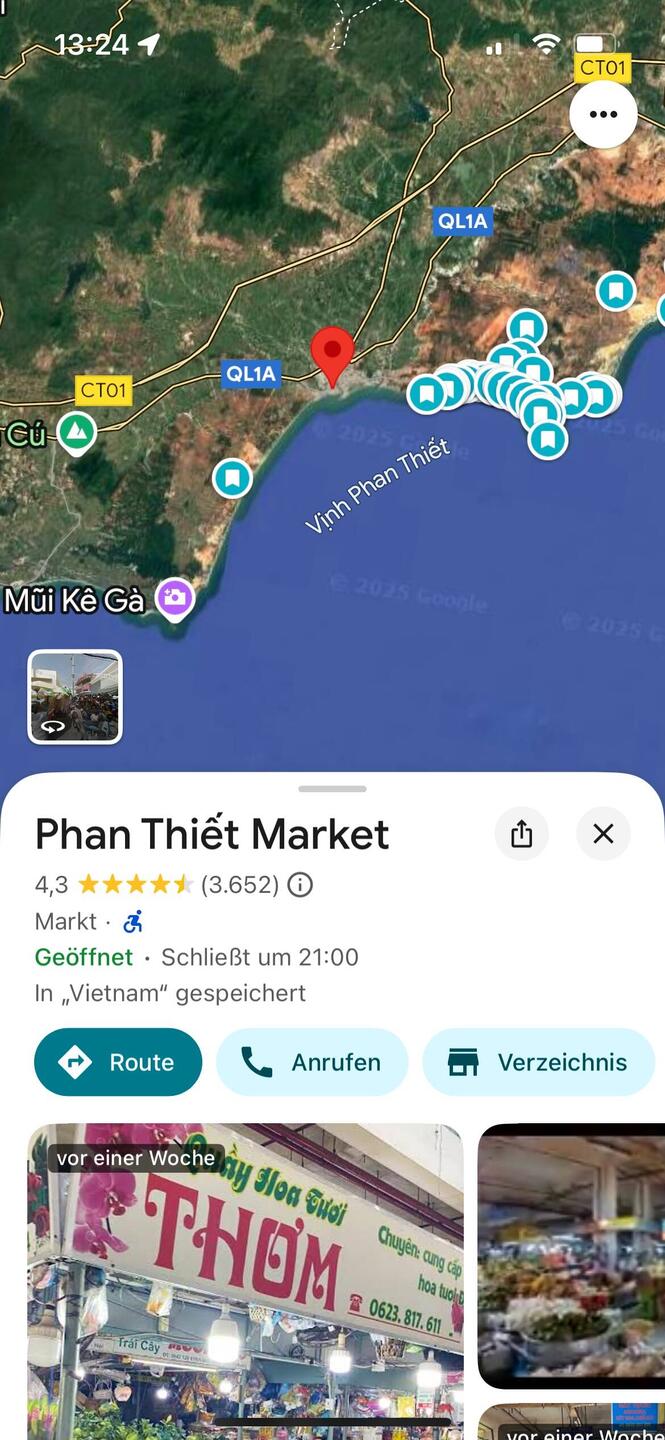Viewport: 665px width, 1440px height.
Task: Open the Mũi Kê Gà photo marker
Action: click(x=175, y=599)
